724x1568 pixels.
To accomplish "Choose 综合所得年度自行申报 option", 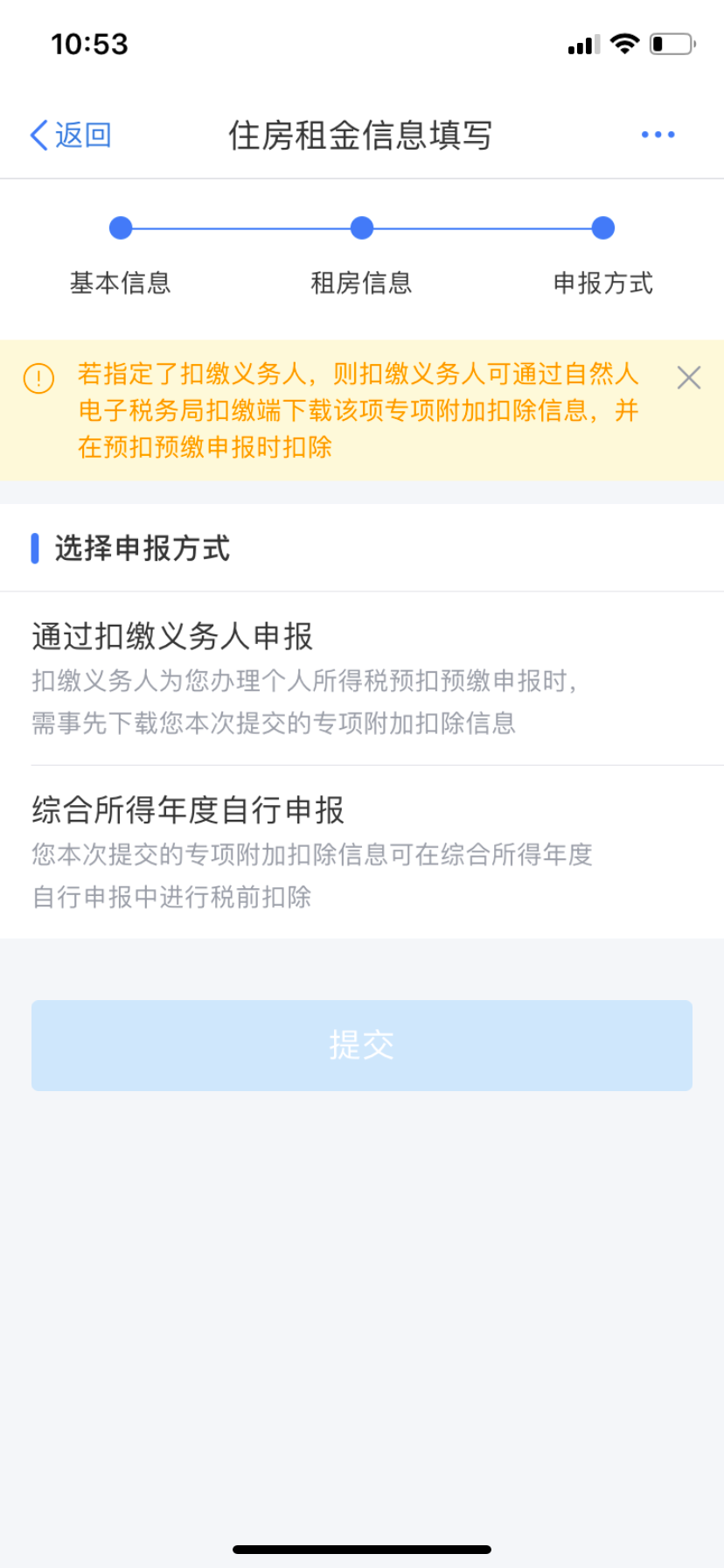I will [x=361, y=851].
